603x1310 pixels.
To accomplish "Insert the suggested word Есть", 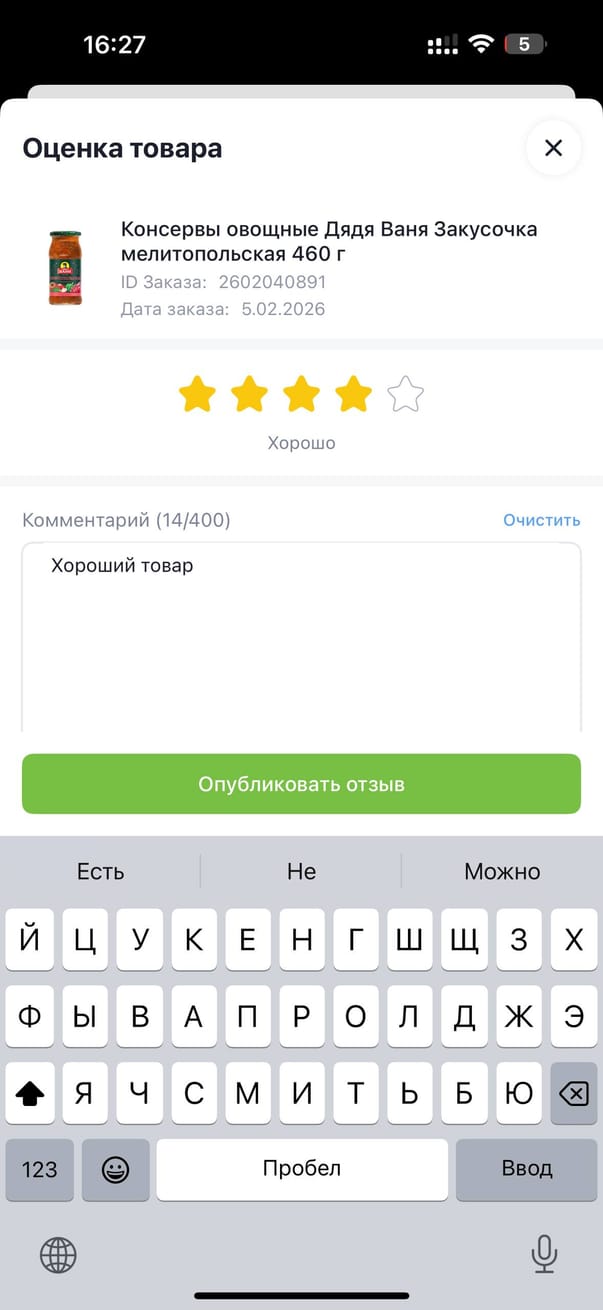I will point(101,871).
